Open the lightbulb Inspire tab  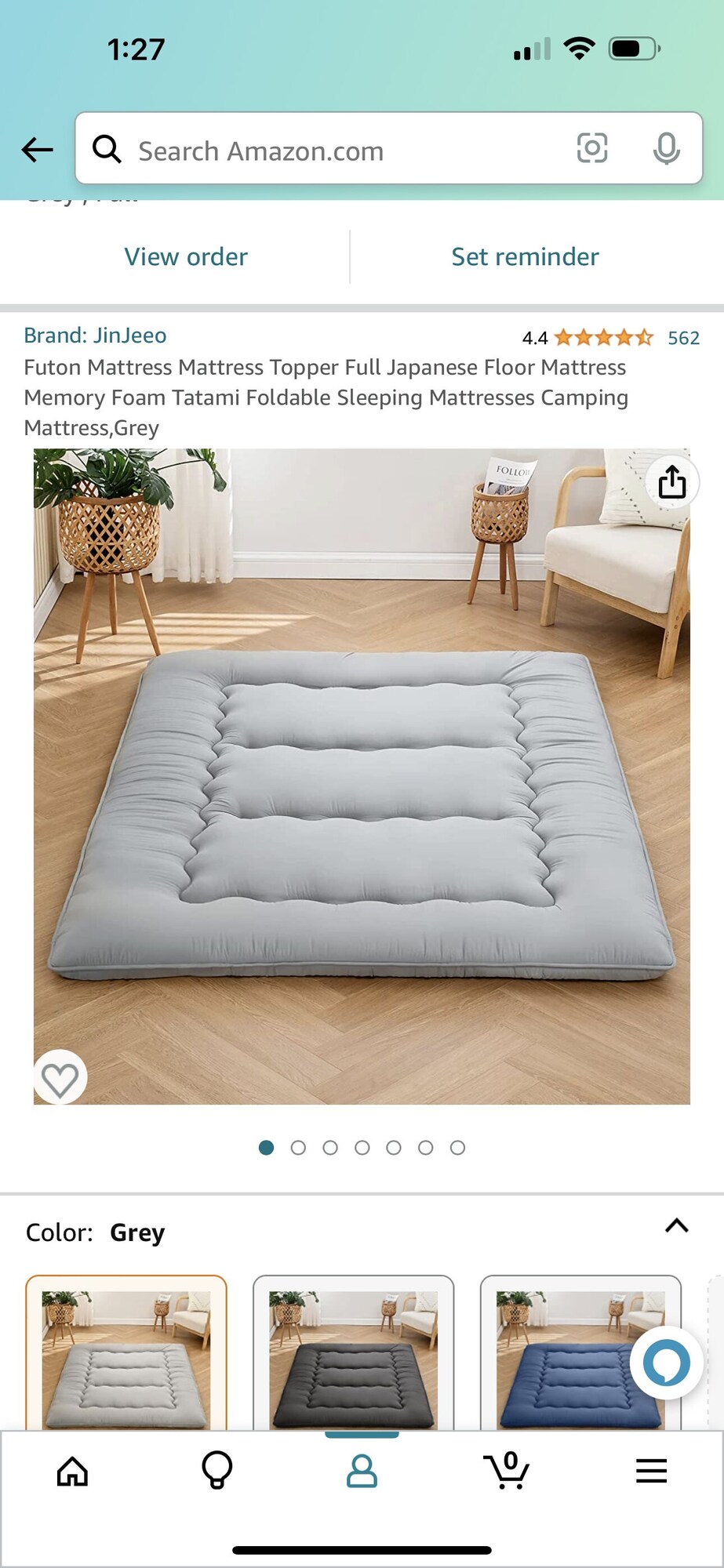click(217, 1471)
